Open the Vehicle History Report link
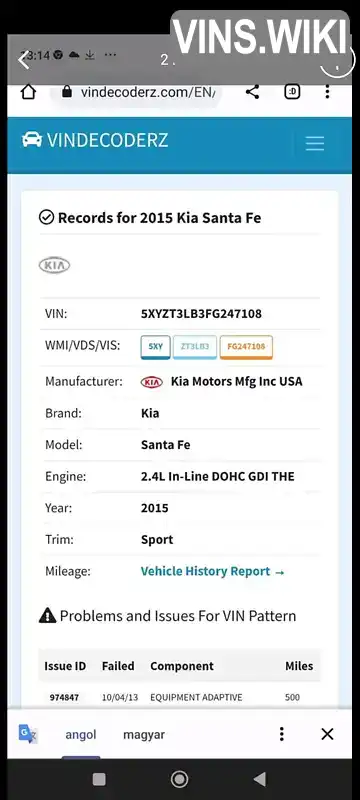 (212, 571)
